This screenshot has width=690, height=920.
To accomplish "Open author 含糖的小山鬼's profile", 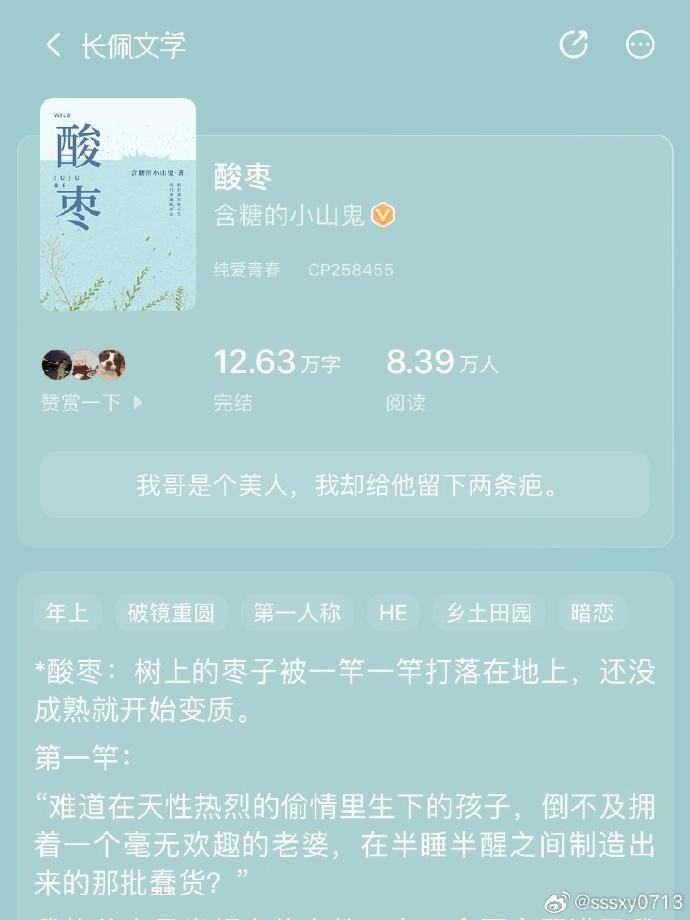I will coord(290,215).
